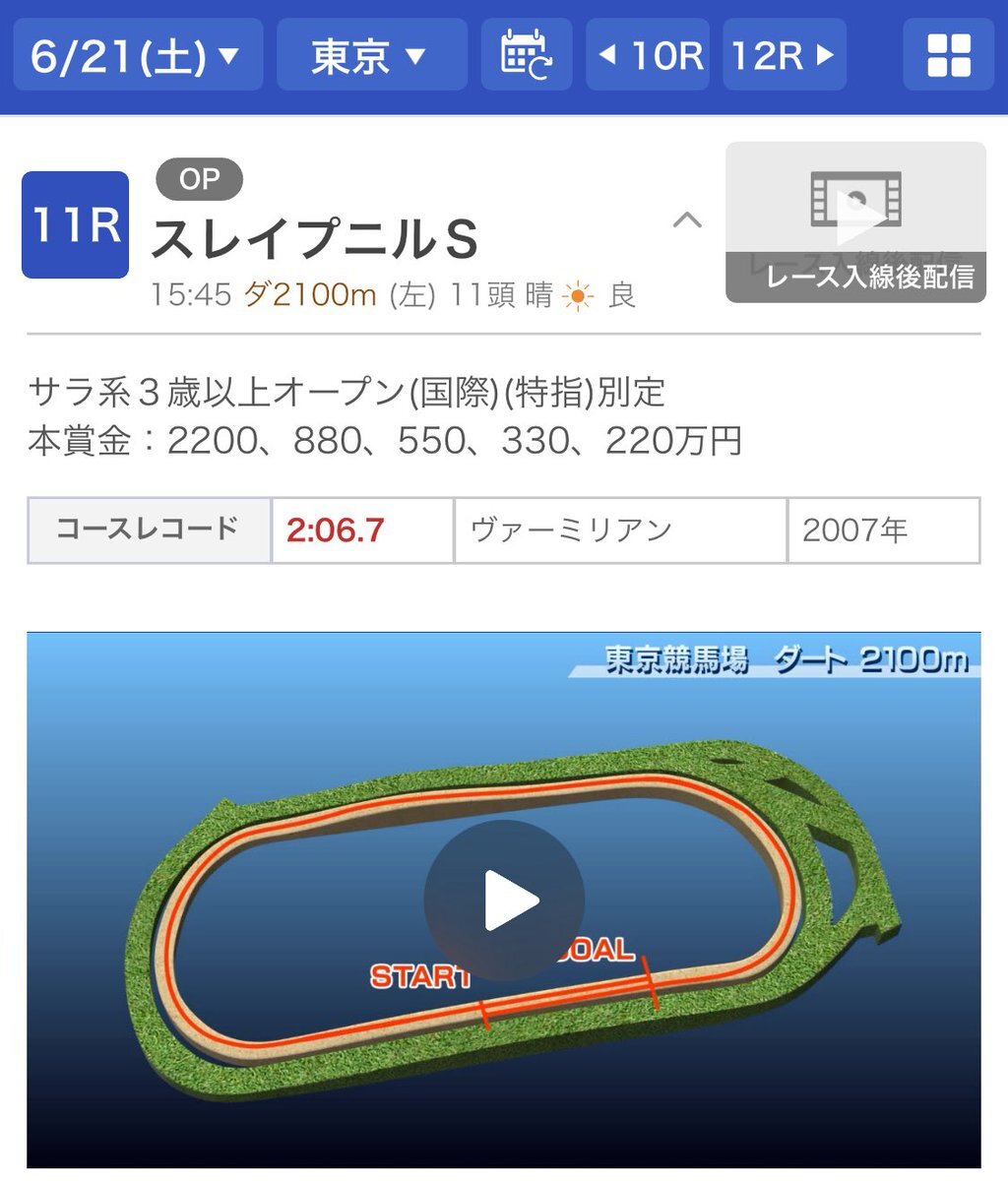Go to next race 12R

(784, 55)
